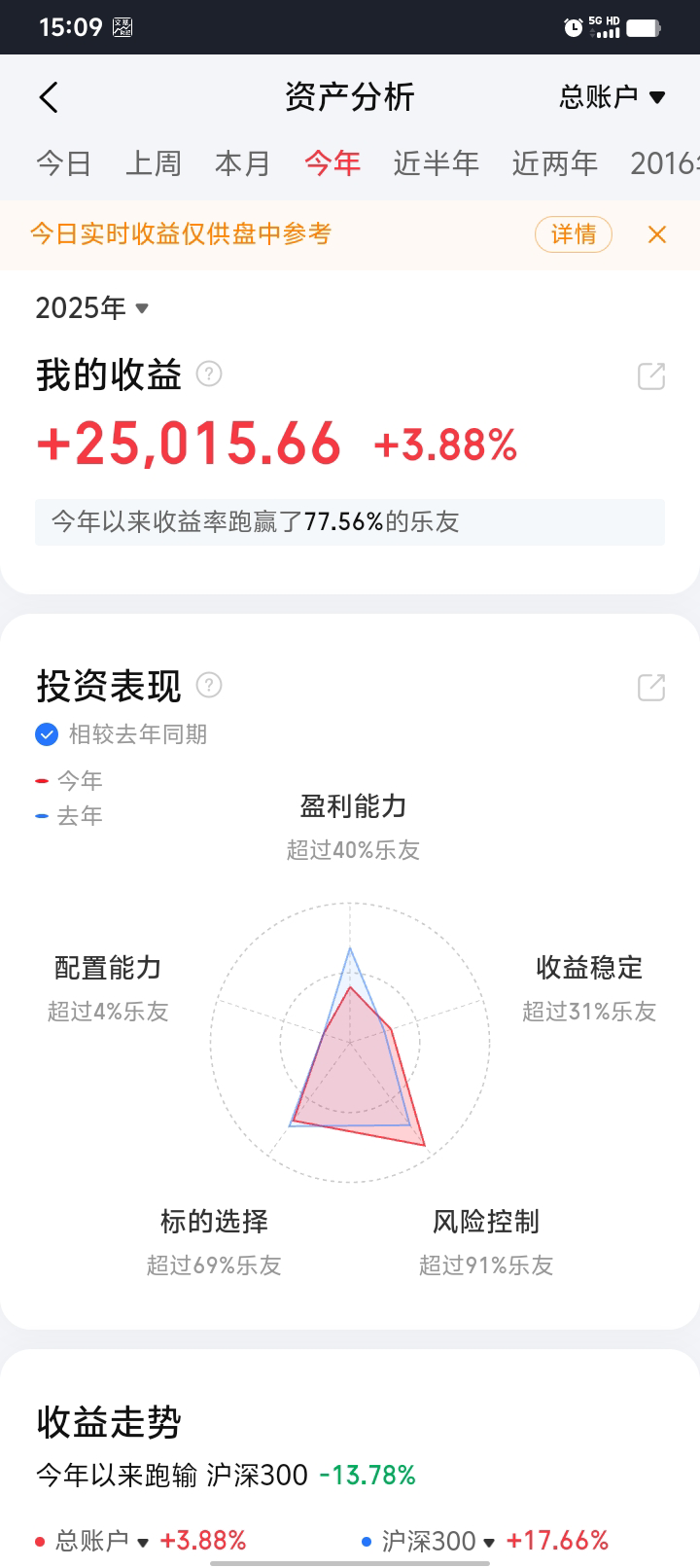Show 本月 earnings

[x=242, y=163]
